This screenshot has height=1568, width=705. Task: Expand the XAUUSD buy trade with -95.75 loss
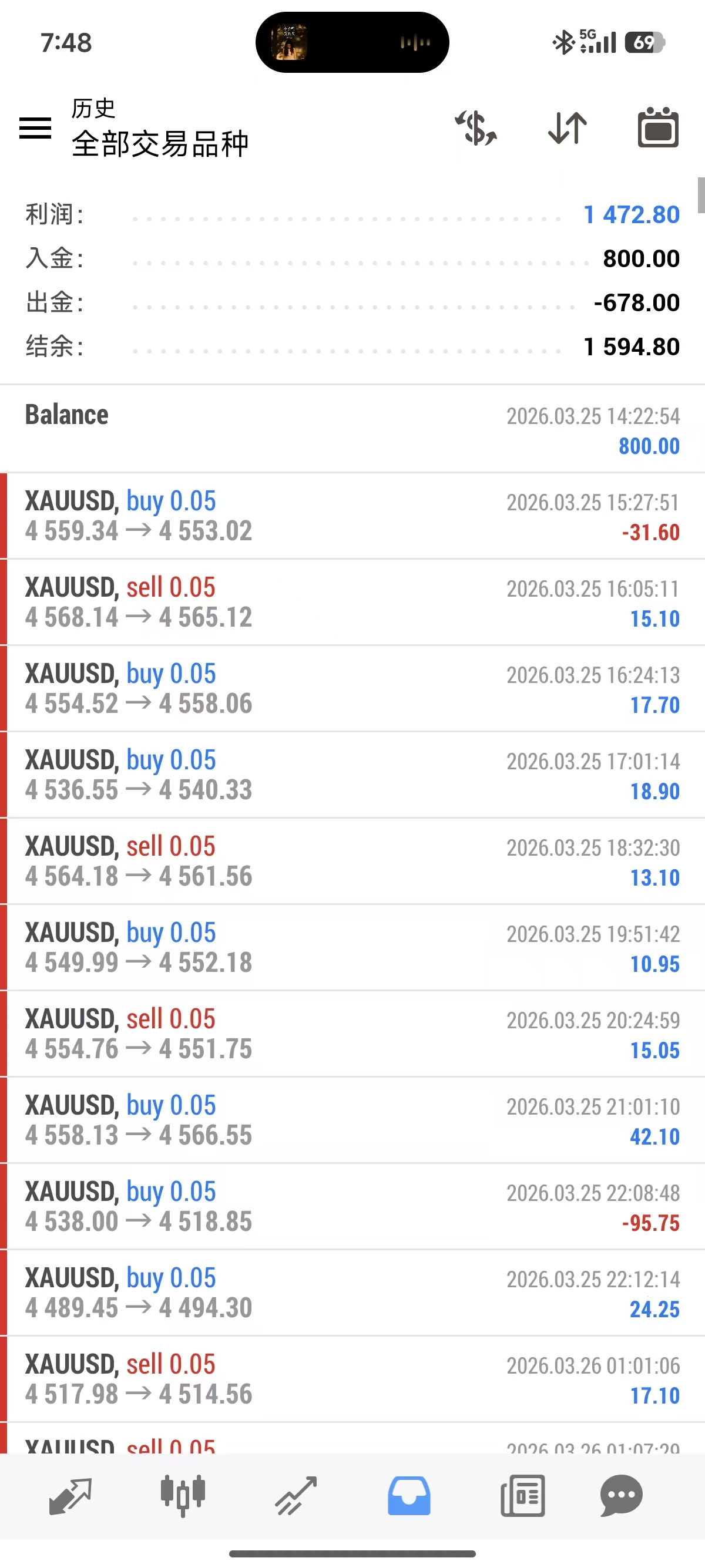[352, 1206]
